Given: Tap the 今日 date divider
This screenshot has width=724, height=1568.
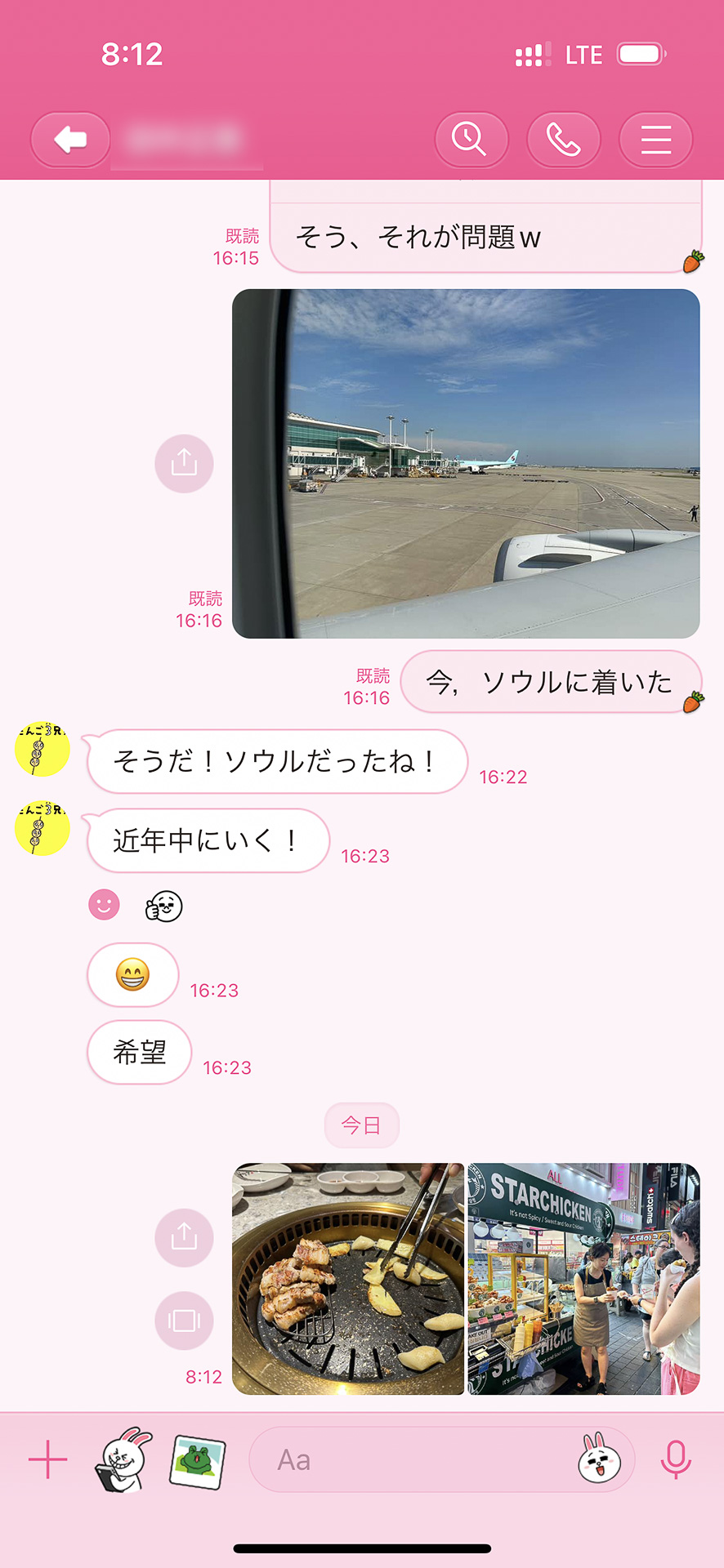Looking at the screenshot, I should (x=362, y=1125).
